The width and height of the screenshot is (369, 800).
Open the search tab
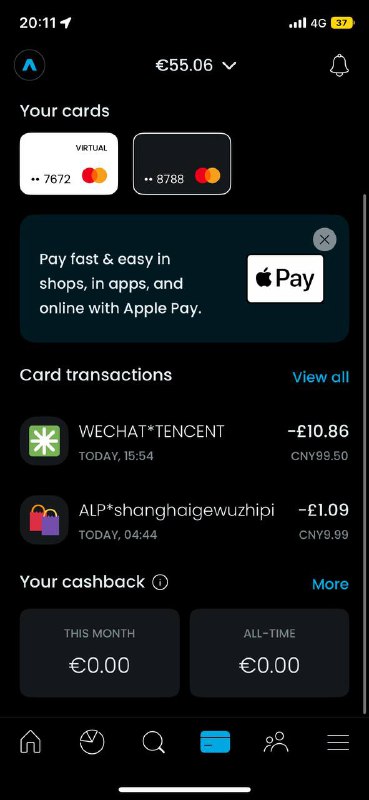point(154,742)
